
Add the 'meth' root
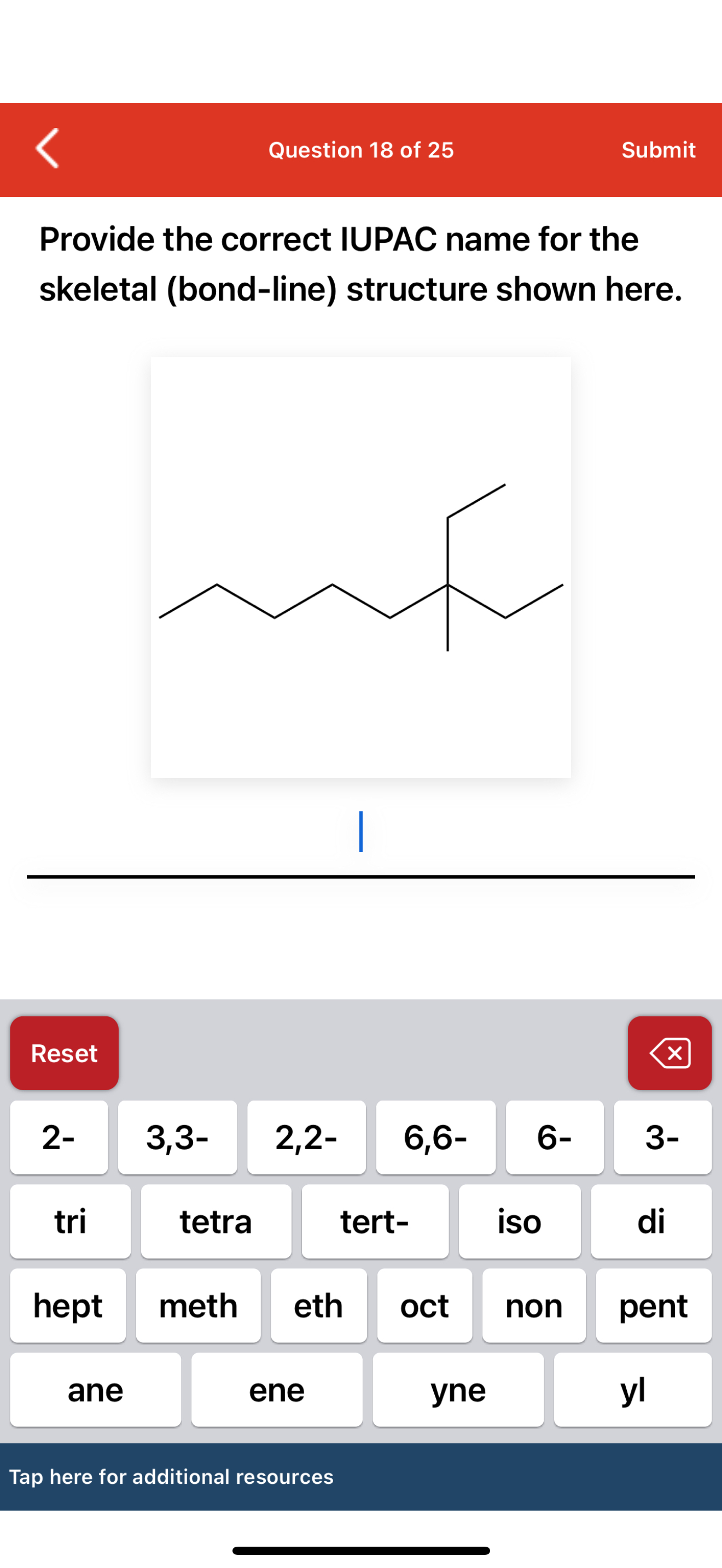tap(198, 1305)
